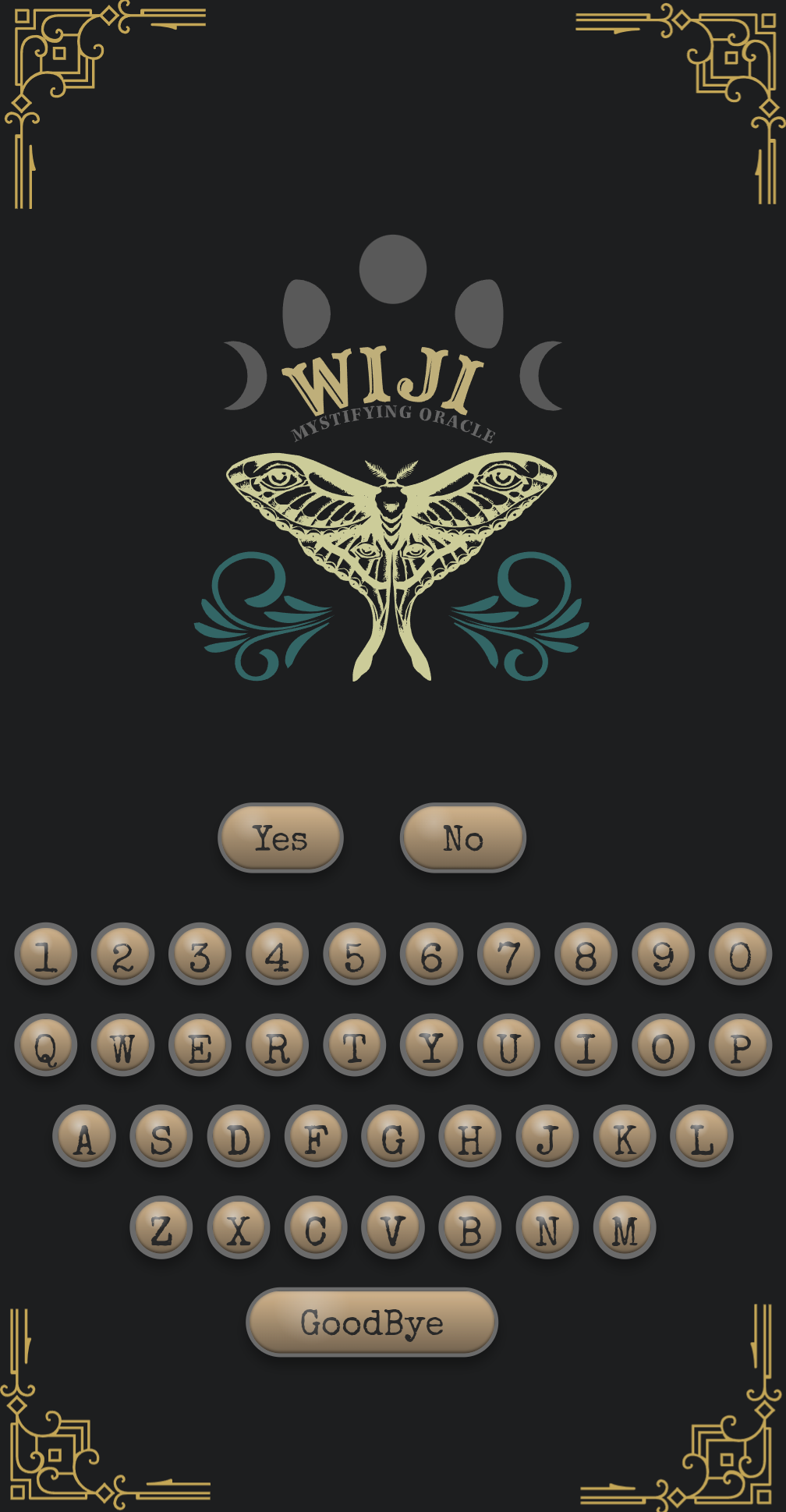Tap the number 7 key
The height and width of the screenshot is (1512, 786).
click(509, 954)
